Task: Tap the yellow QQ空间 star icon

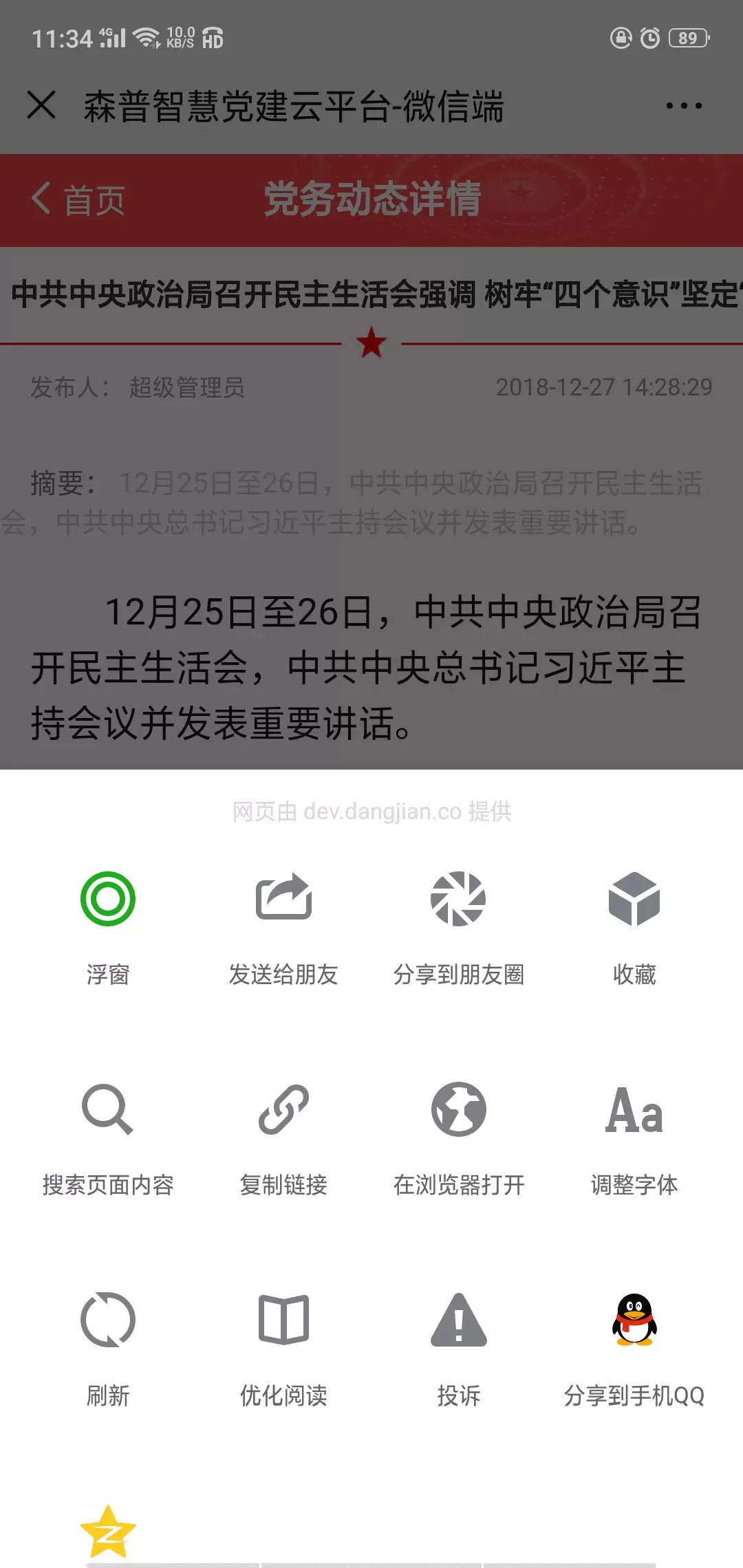Action: point(108,1532)
